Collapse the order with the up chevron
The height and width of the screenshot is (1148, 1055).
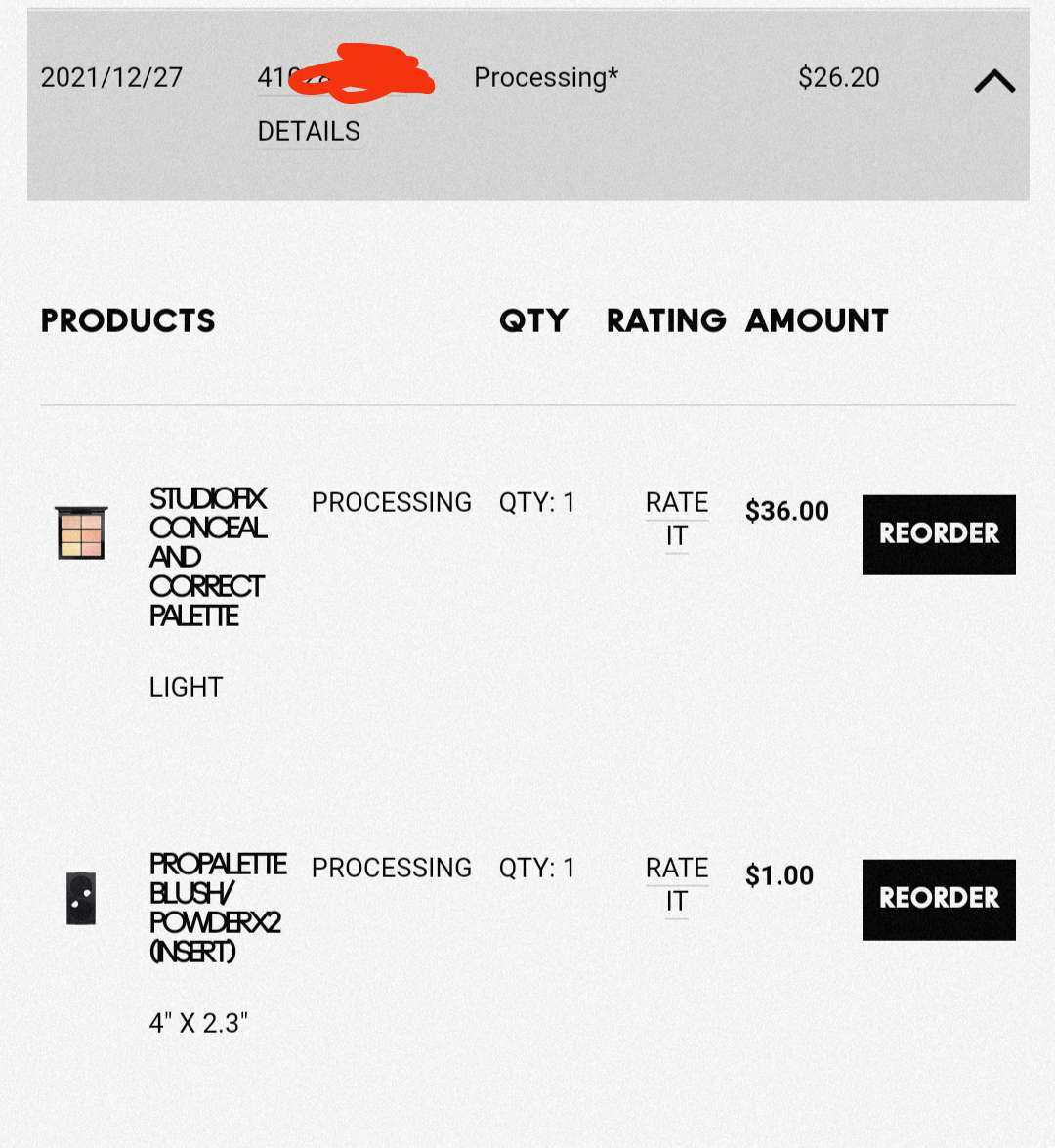click(994, 81)
